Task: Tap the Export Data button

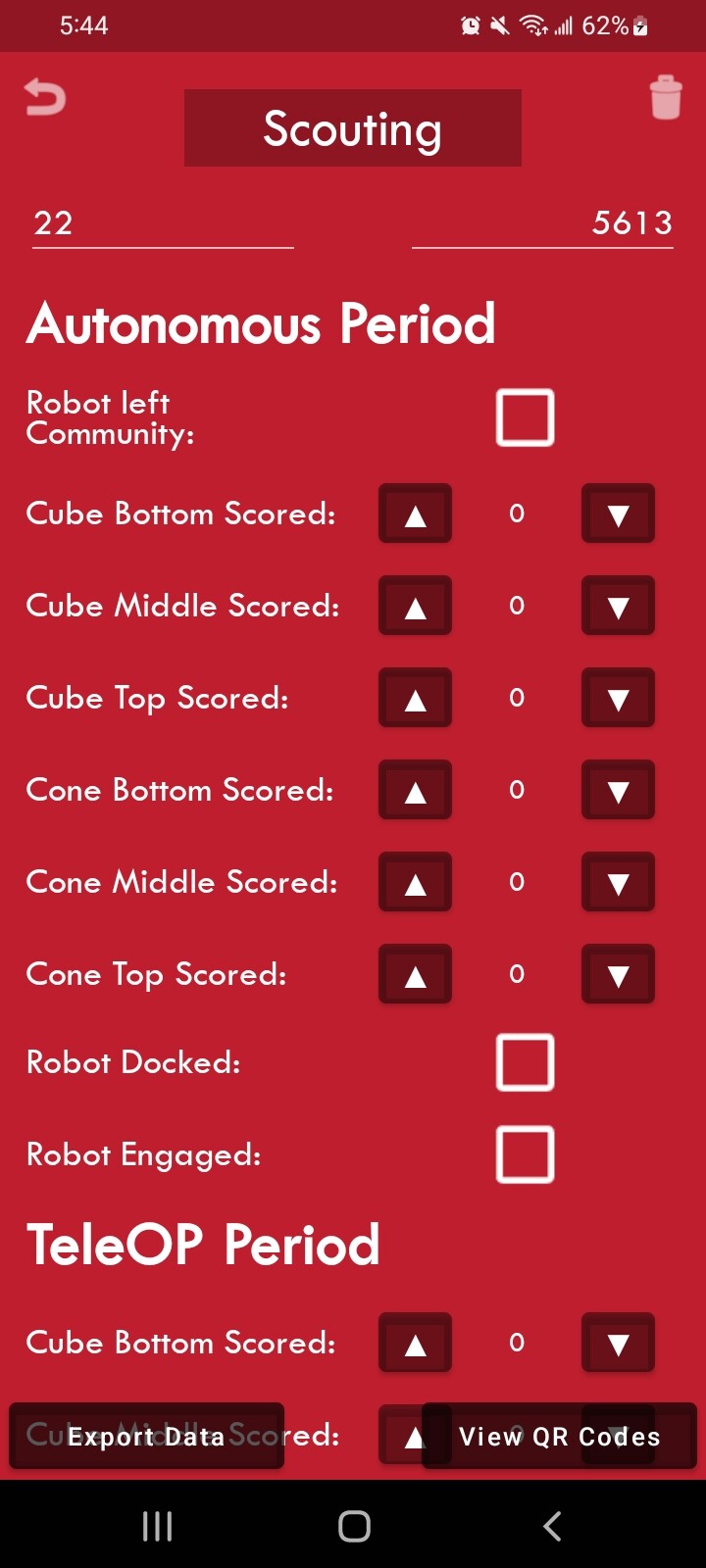Action: 147,1437
